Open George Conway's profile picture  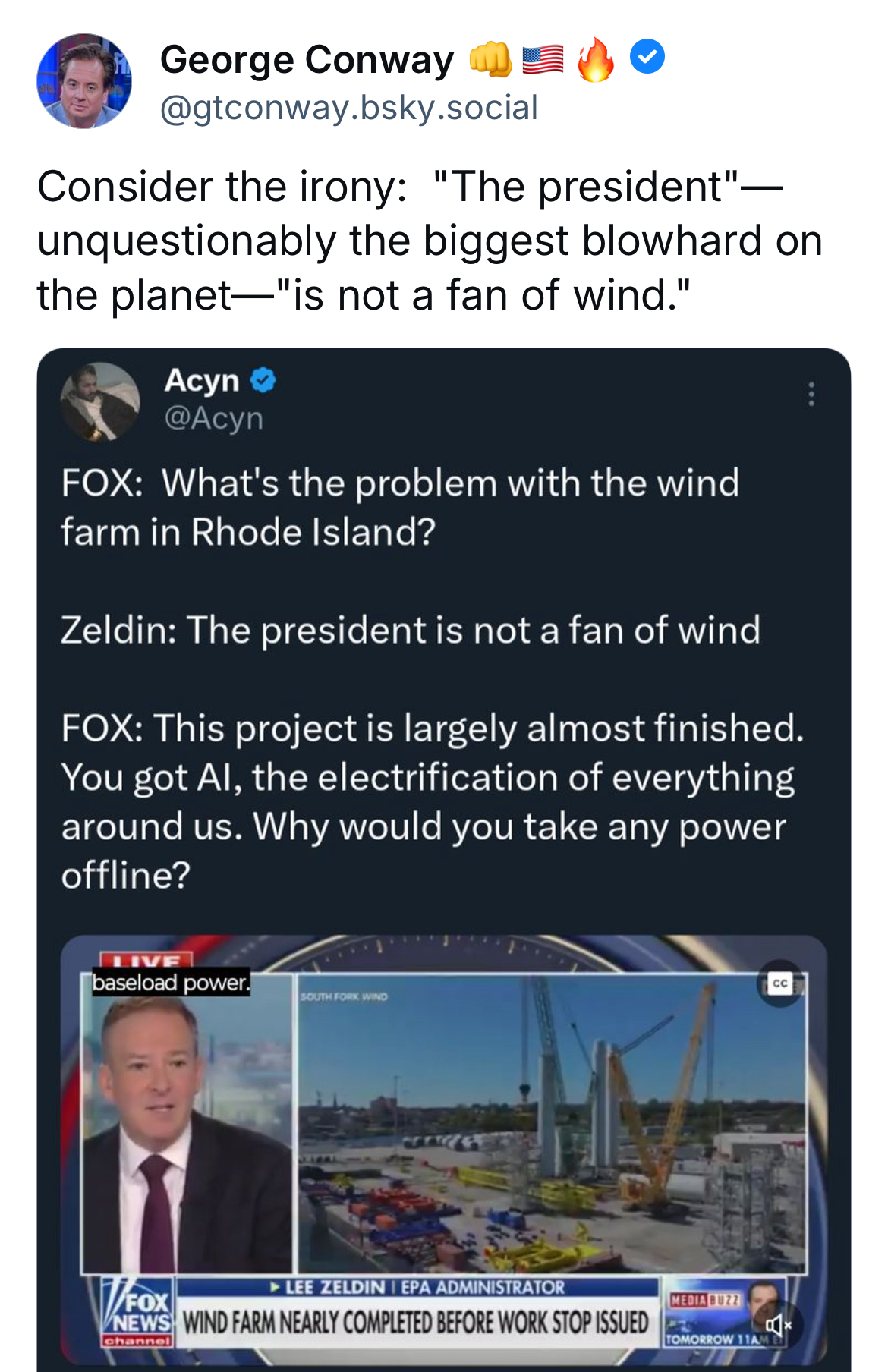coord(84,81)
